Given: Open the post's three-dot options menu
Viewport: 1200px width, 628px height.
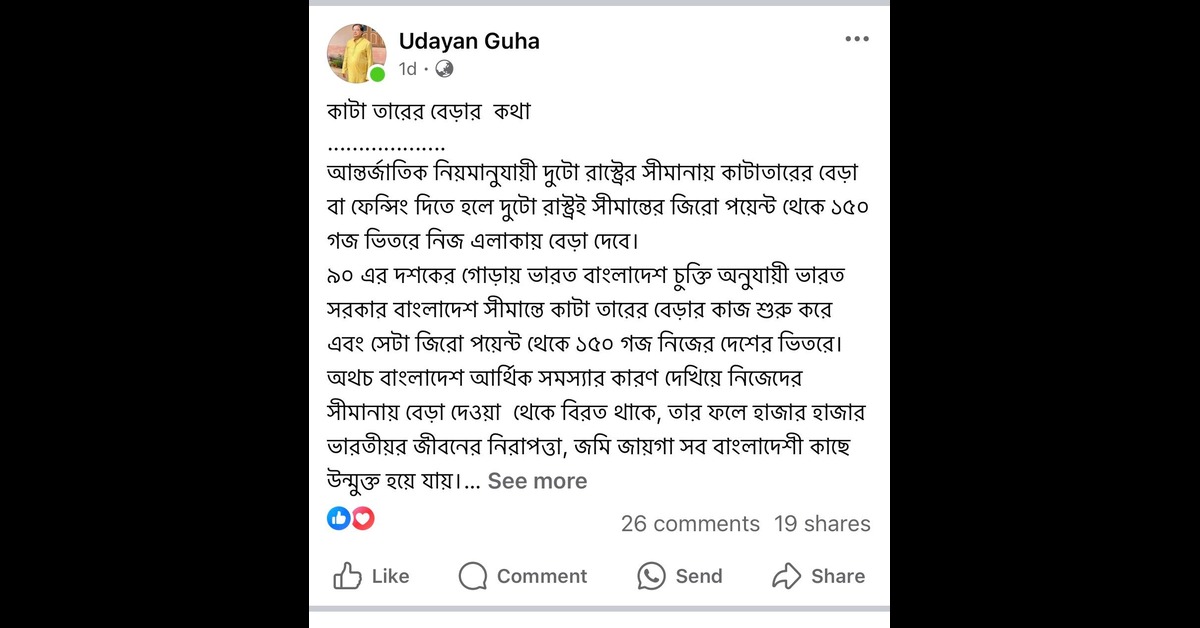Looking at the screenshot, I should [856, 39].
